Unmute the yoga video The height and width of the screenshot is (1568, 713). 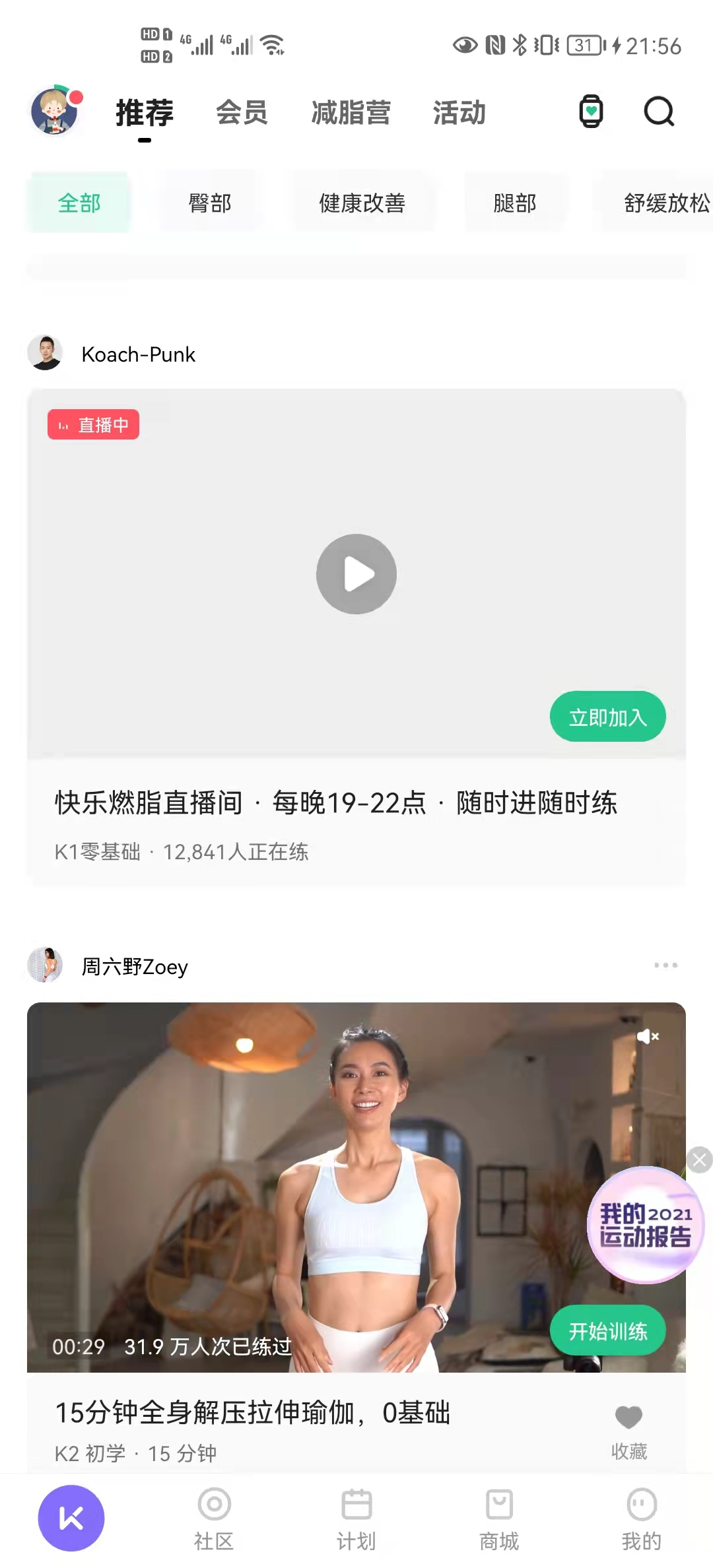pyautogui.click(x=648, y=1037)
